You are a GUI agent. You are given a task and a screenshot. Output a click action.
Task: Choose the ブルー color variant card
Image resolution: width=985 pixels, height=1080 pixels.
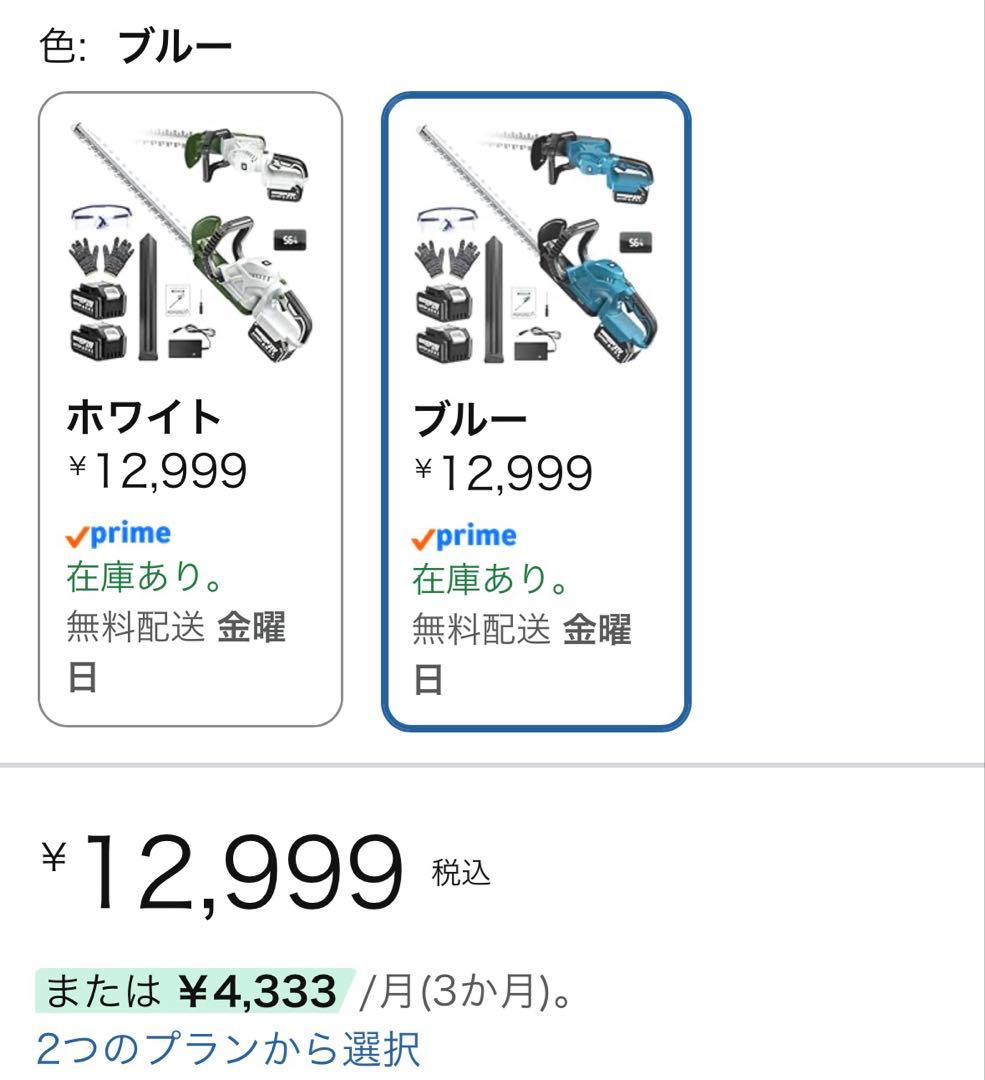[x=536, y=411]
